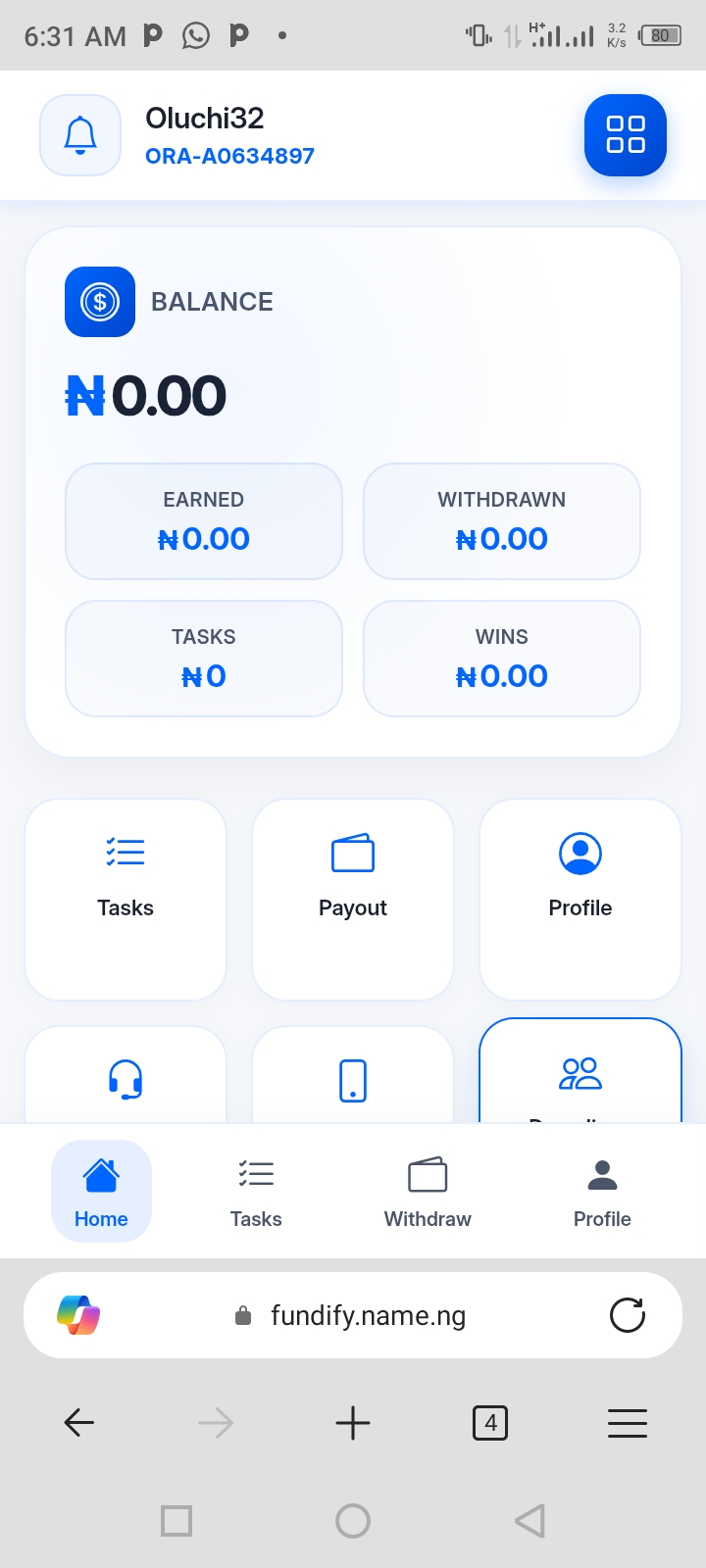
Task: Switch to the Withdraw tab
Action: [428, 1191]
